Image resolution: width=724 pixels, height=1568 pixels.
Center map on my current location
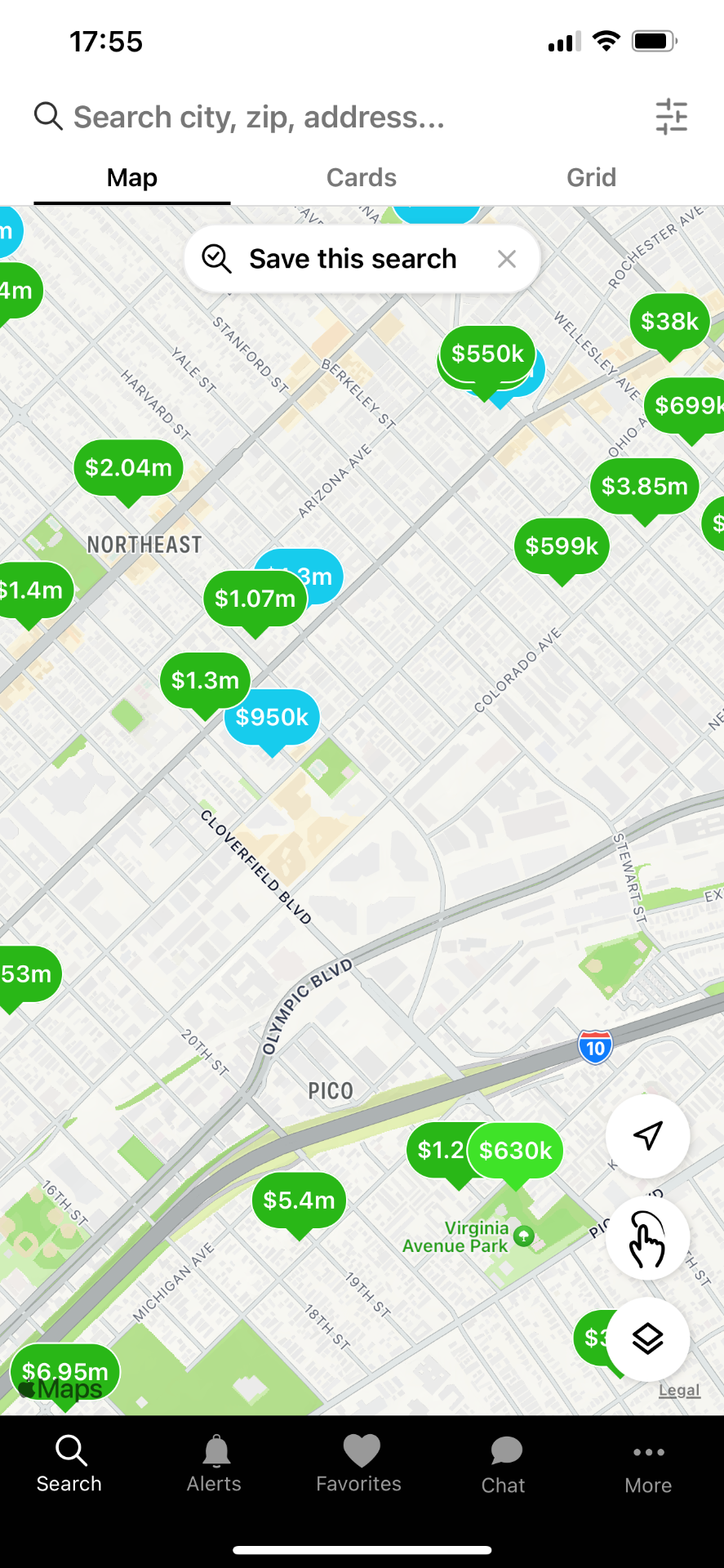coord(647,1135)
